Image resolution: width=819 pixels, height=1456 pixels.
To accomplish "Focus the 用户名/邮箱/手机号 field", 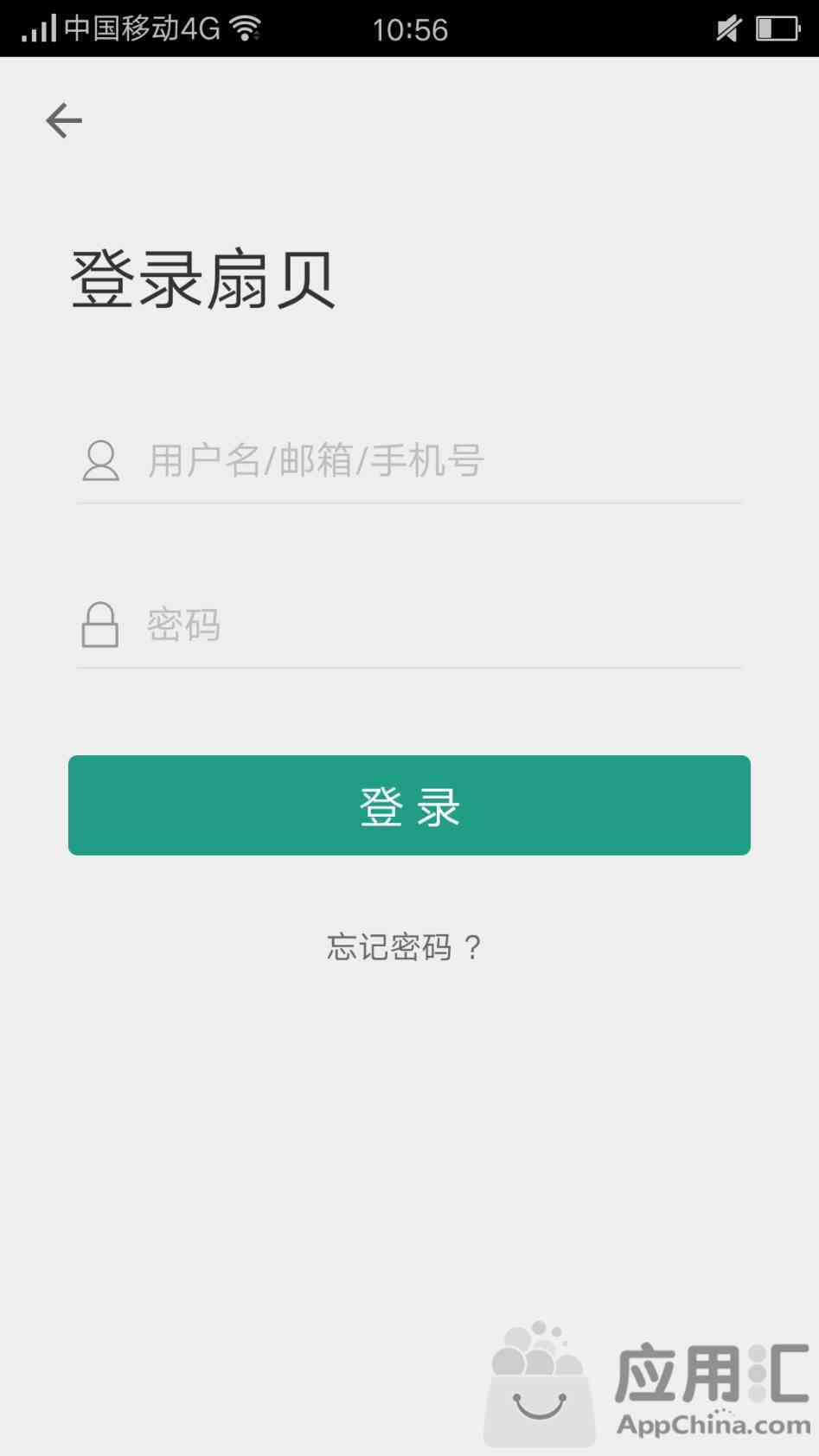I will (x=409, y=460).
